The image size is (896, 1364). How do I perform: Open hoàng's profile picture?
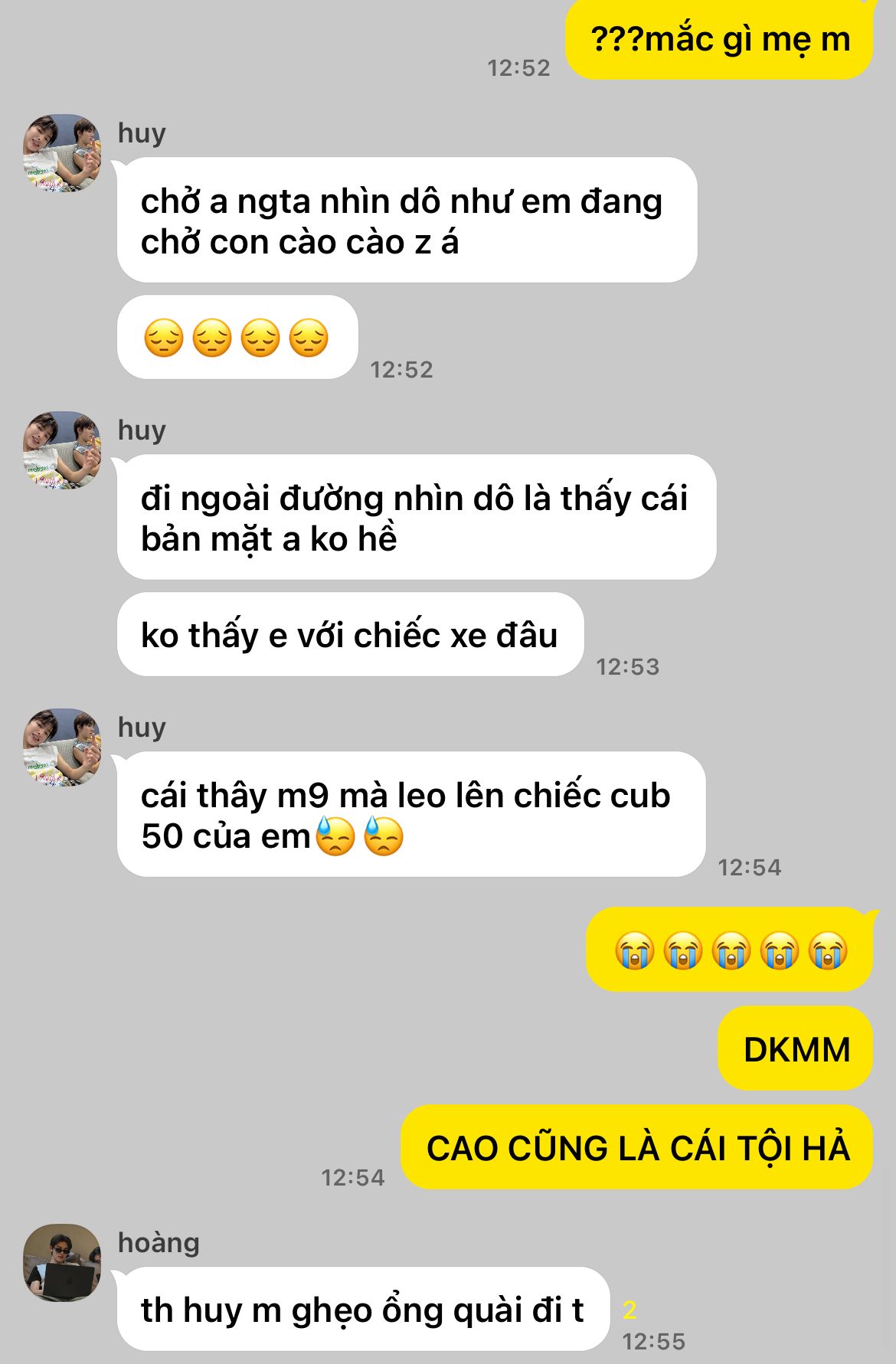click(x=61, y=1262)
